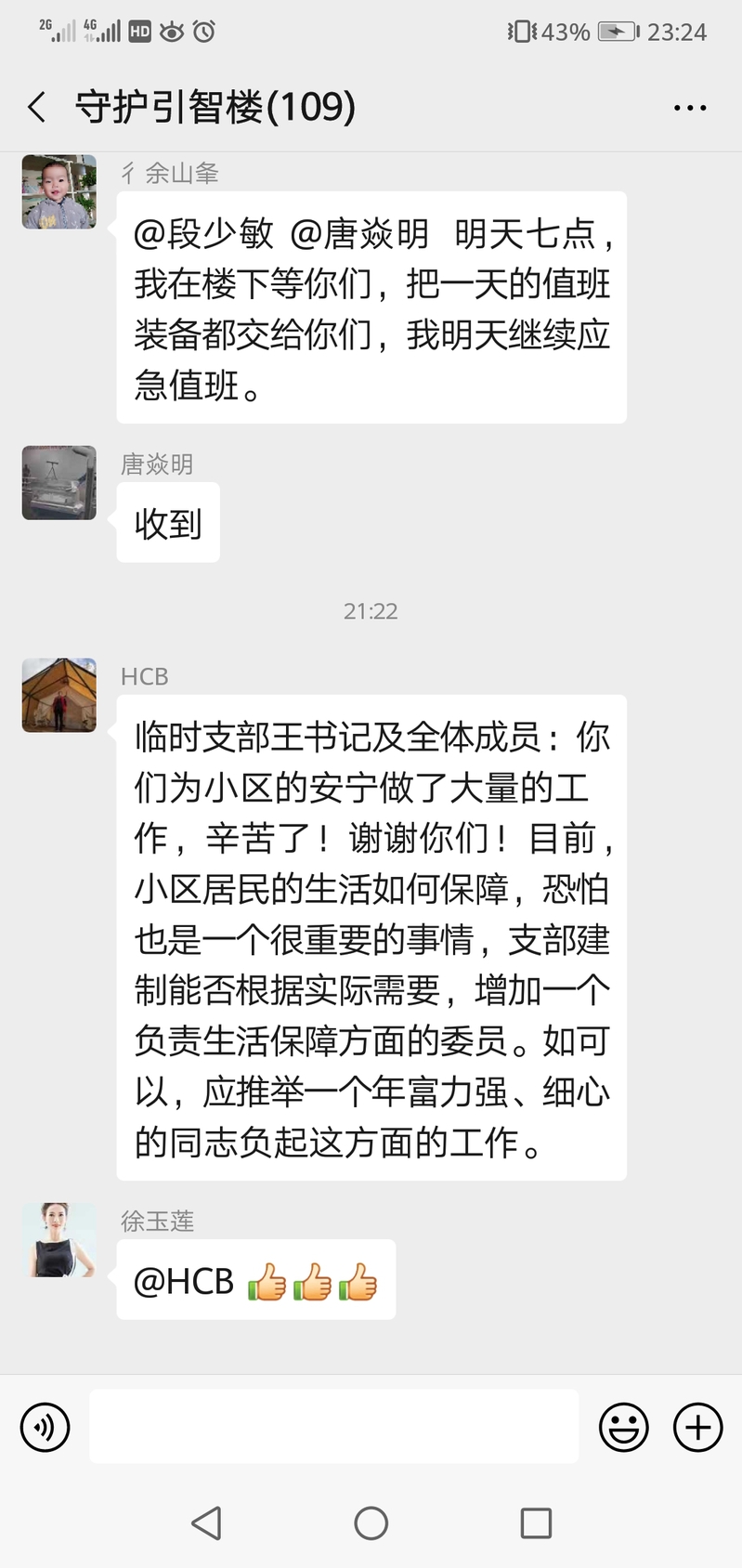Open the group chat details menu
Screen dimensions: 742x1568
pos(689,108)
